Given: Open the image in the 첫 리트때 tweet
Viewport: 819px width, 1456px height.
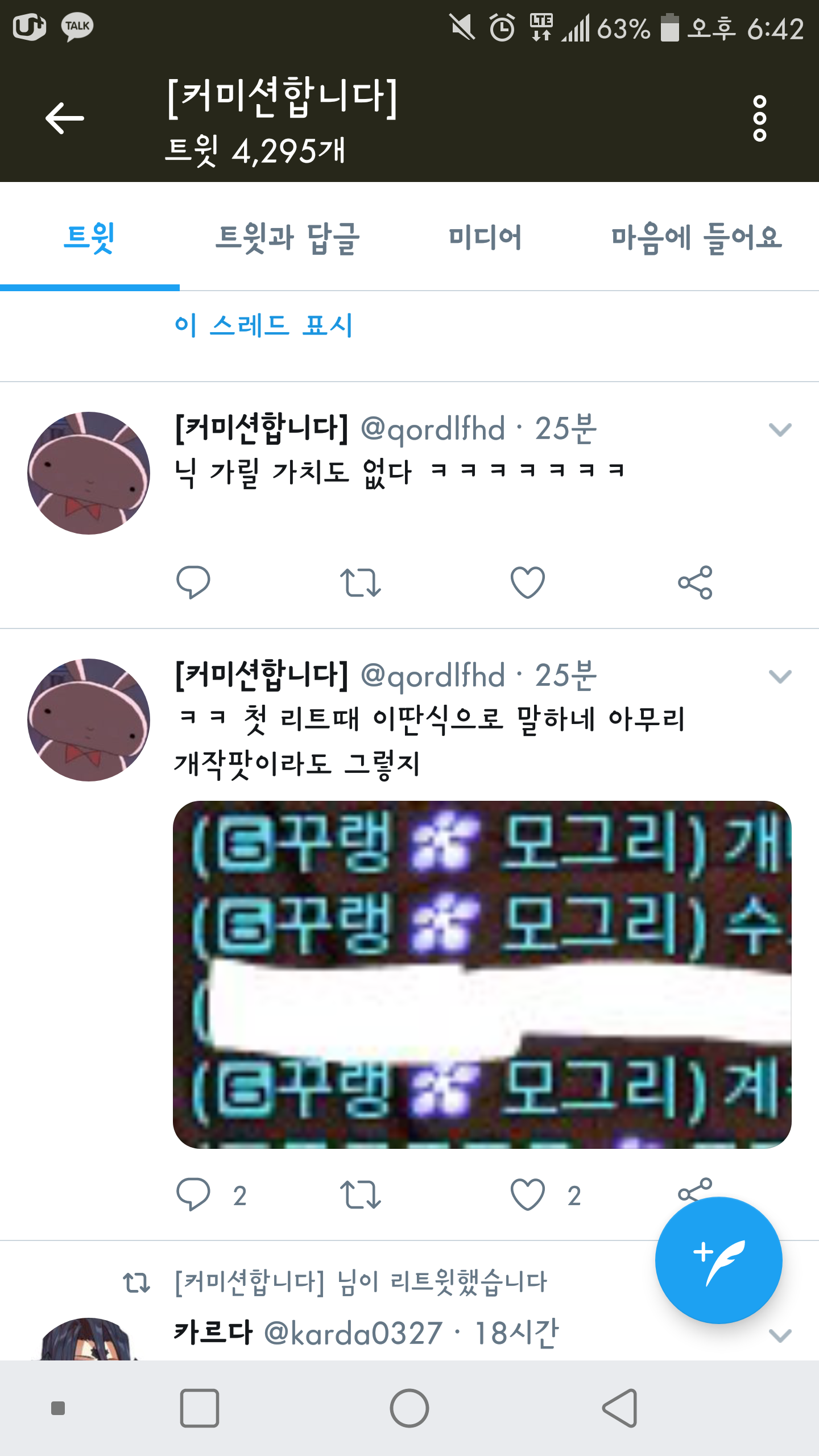Looking at the screenshot, I should click(482, 974).
